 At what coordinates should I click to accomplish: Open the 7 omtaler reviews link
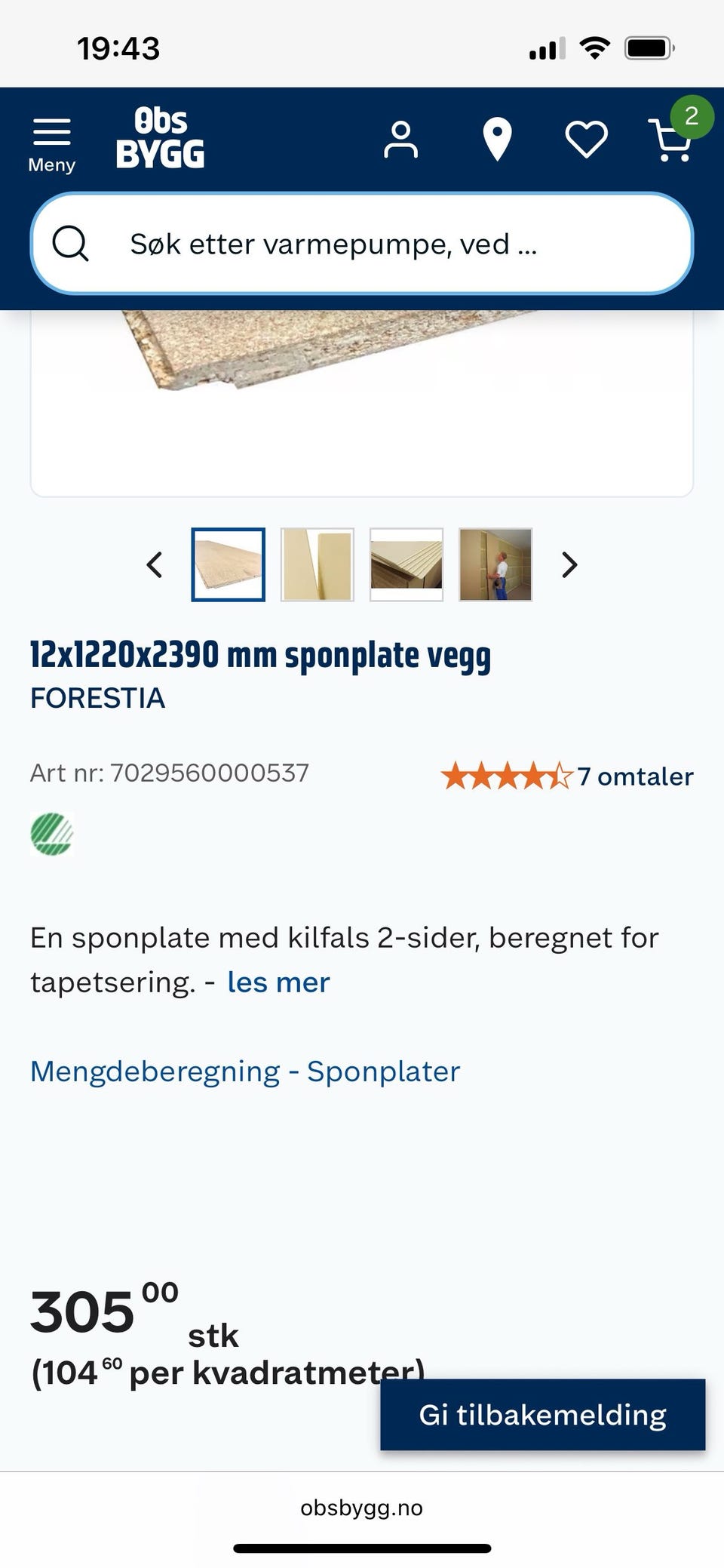(636, 776)
